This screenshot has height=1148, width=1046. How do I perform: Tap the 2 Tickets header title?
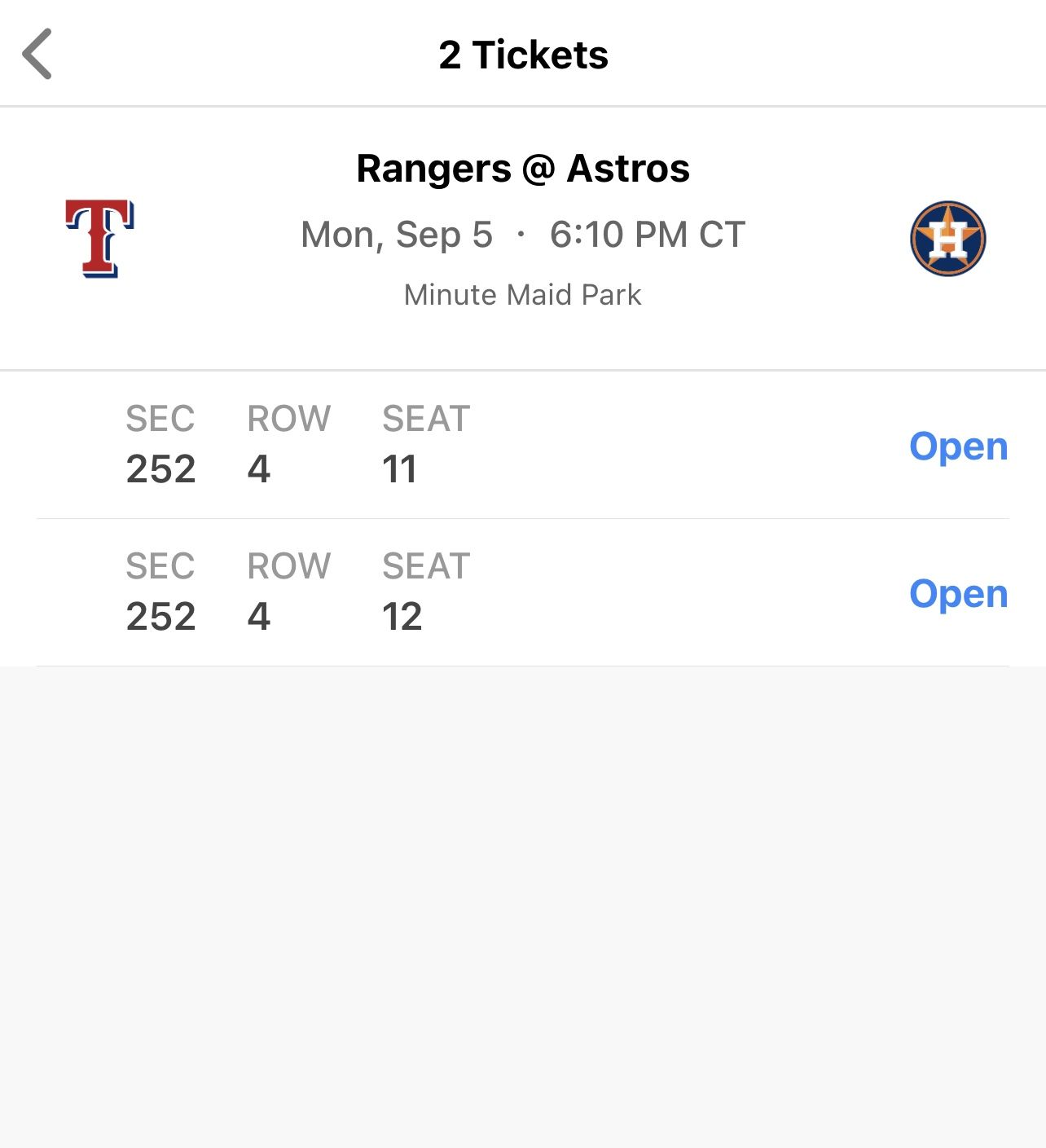click(522, 55)
